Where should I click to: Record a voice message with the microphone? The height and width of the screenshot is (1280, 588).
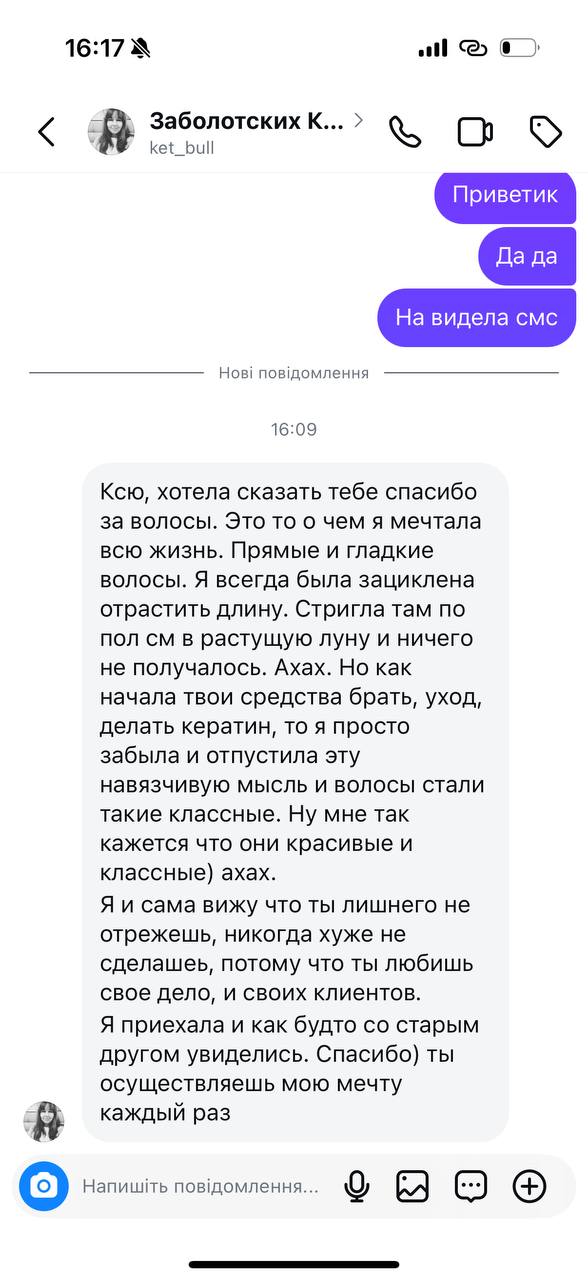(x=356, y=1186)
